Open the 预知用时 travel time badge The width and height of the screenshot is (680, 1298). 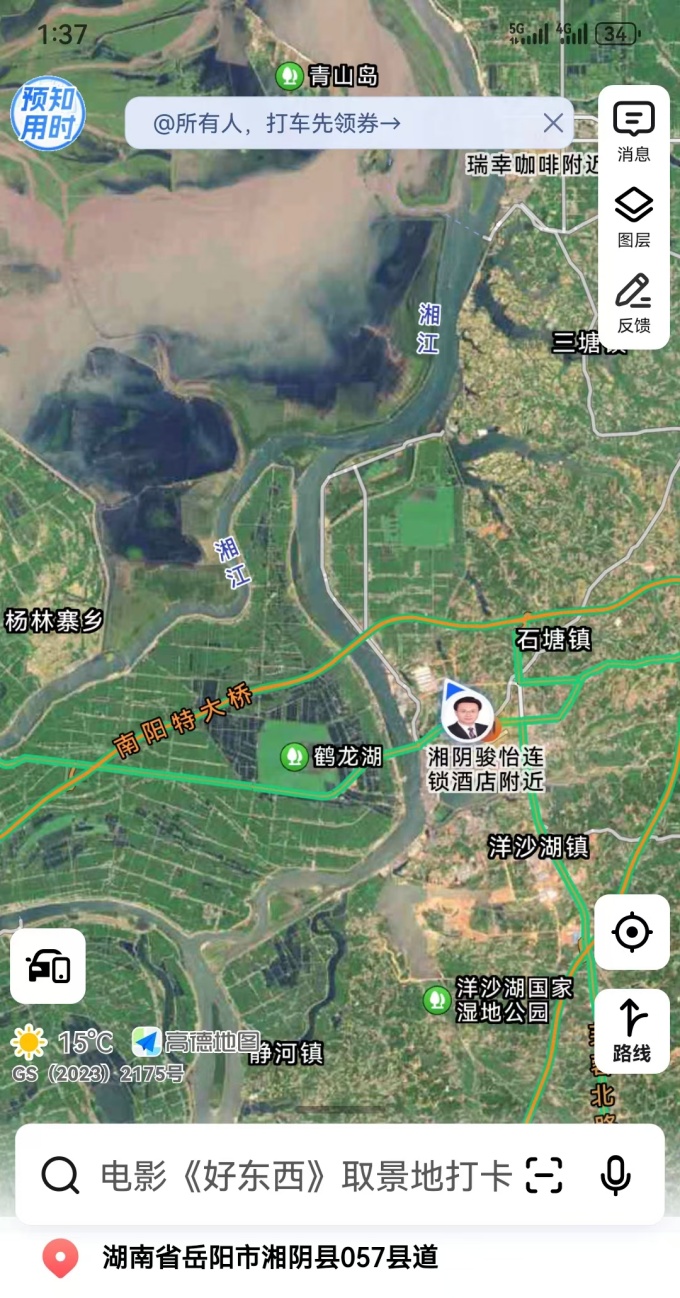pos(47,114)
